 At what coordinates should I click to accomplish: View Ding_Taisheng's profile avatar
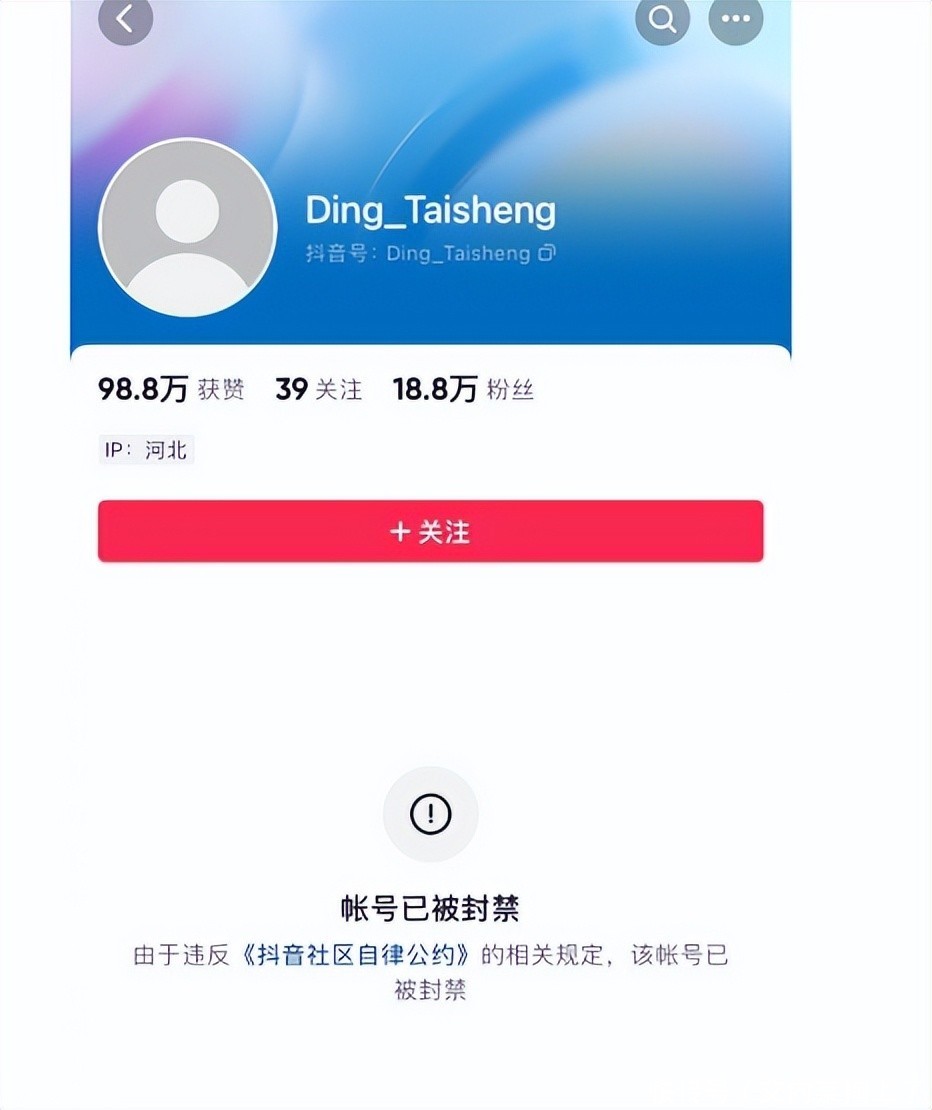(x=187, y=227)
